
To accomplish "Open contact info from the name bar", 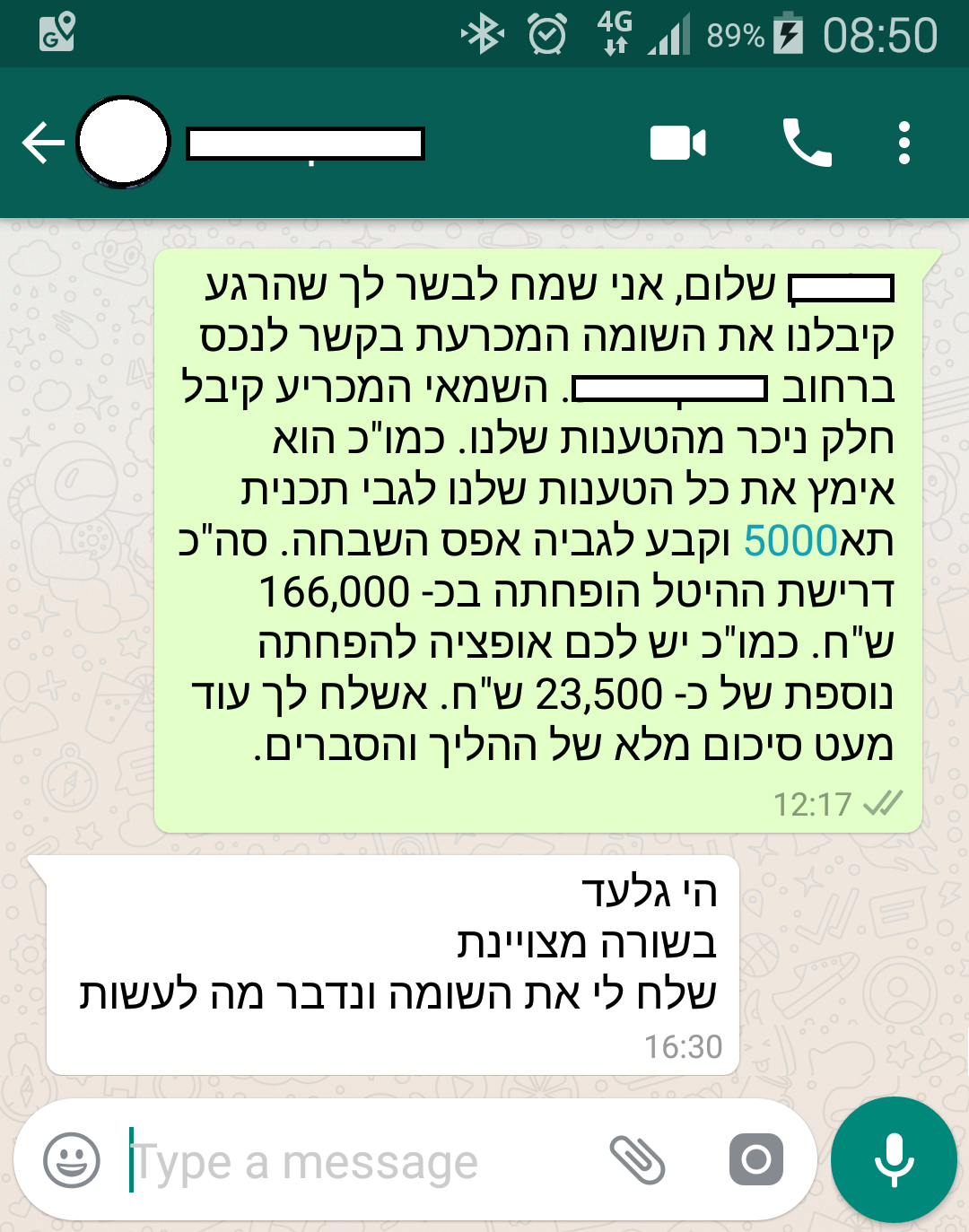I will [x=305, y=144].
